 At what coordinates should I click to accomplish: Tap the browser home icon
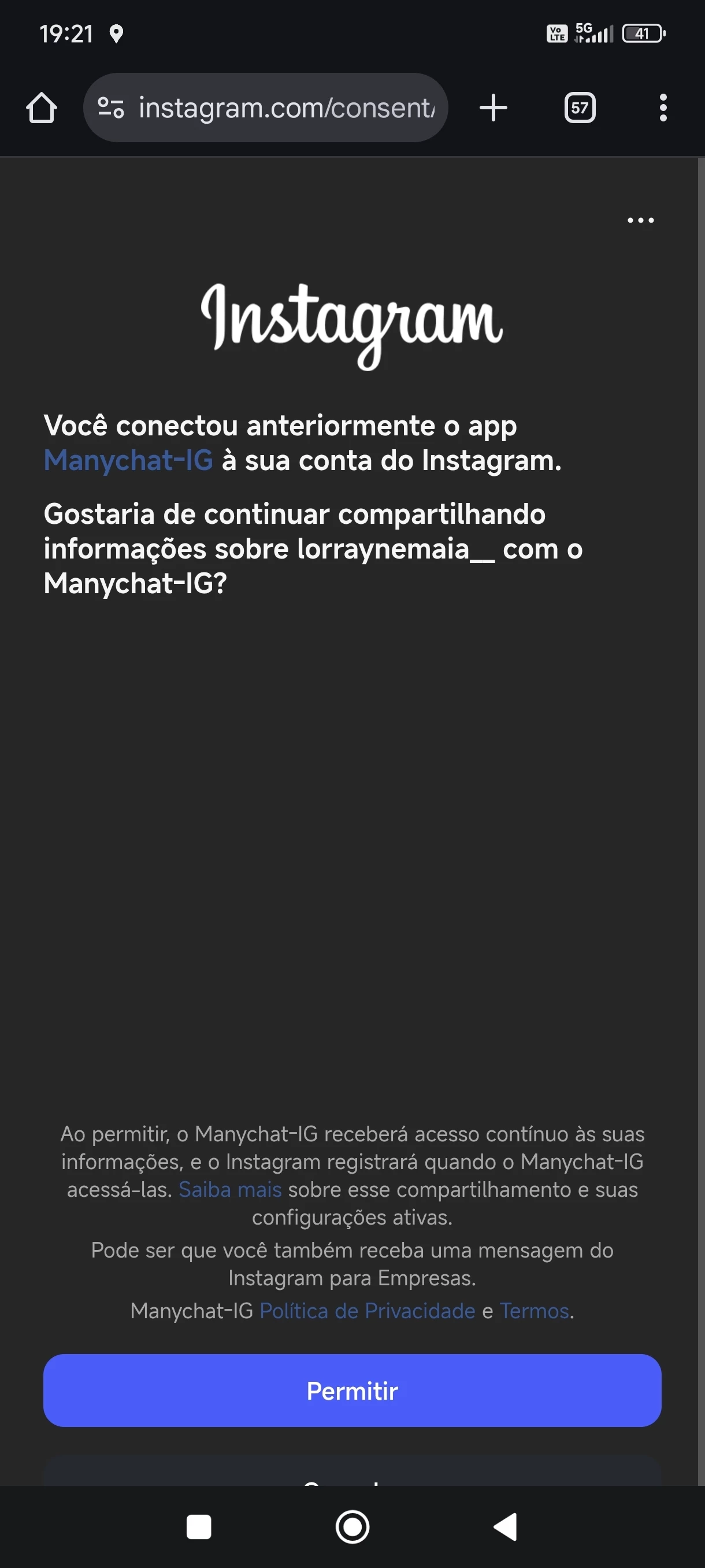coord(42,108)
